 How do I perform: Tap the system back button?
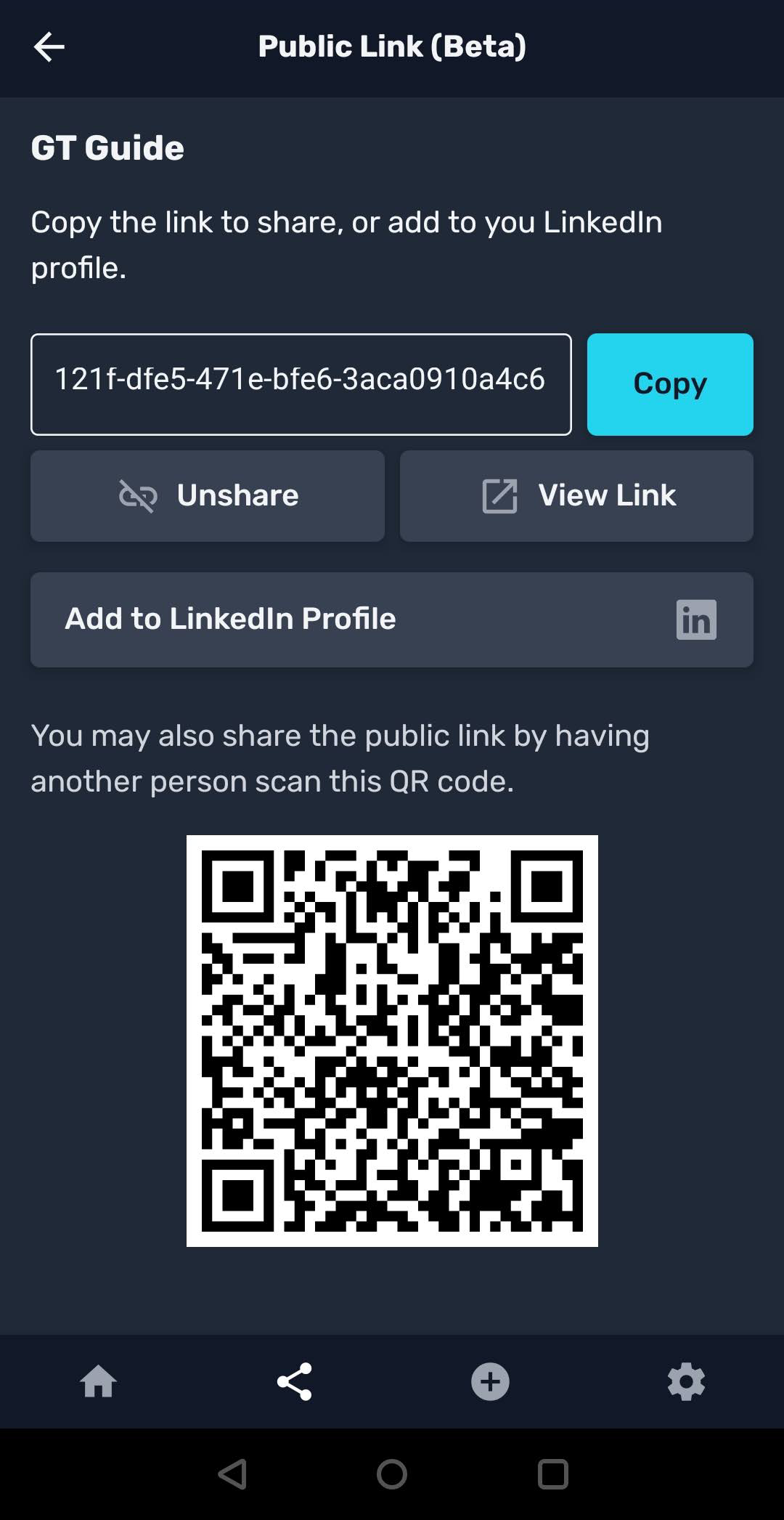(233, 1474)
